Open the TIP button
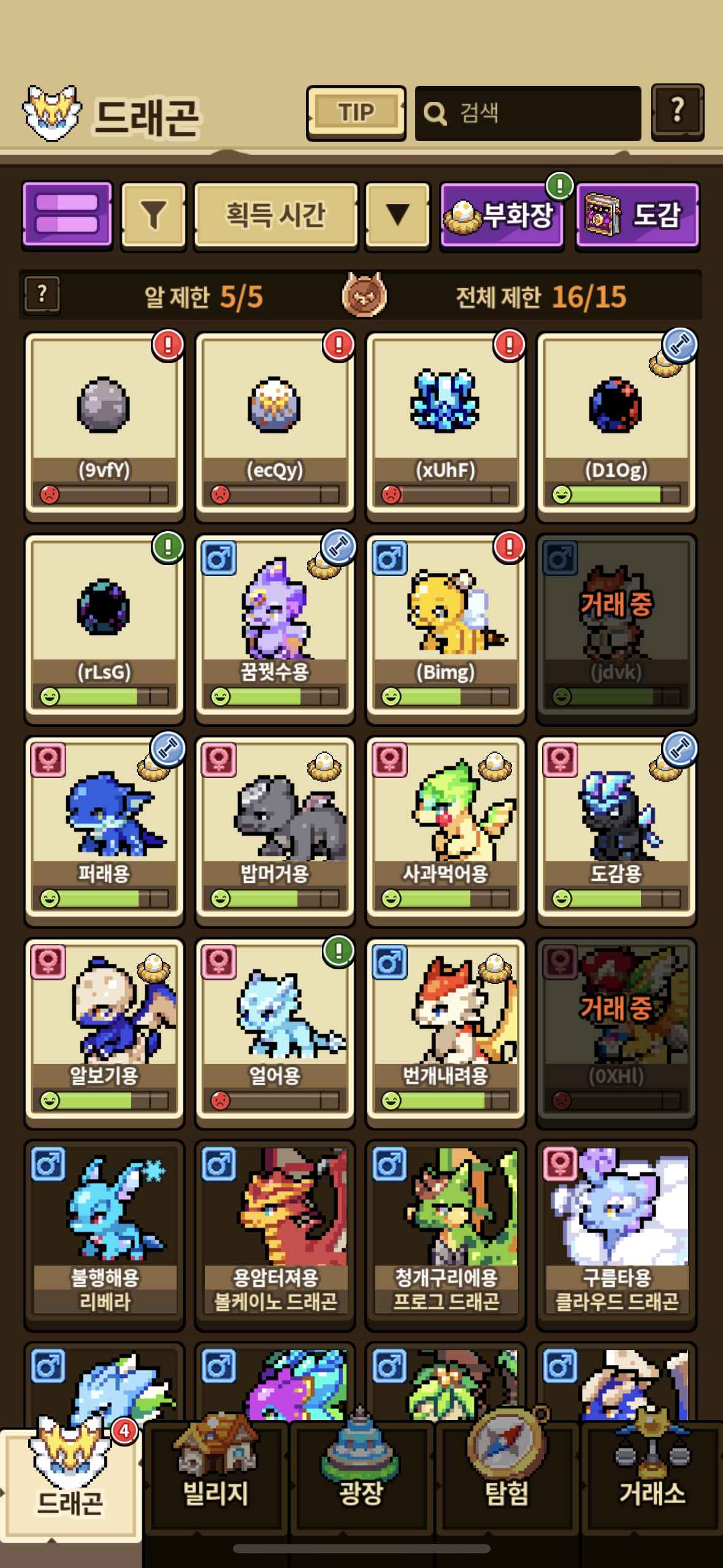723x1568 pixels. click(x=356, y=113)
